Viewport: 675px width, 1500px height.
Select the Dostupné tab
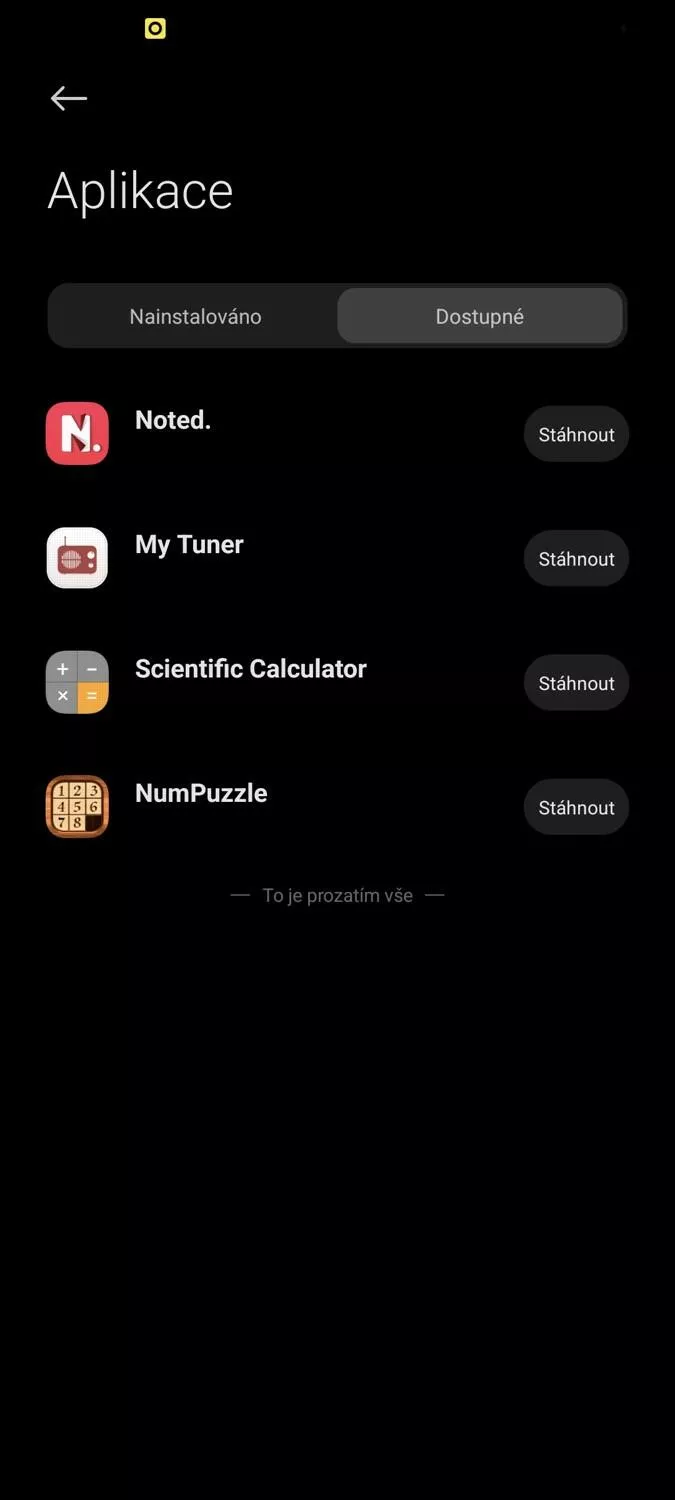480,316
